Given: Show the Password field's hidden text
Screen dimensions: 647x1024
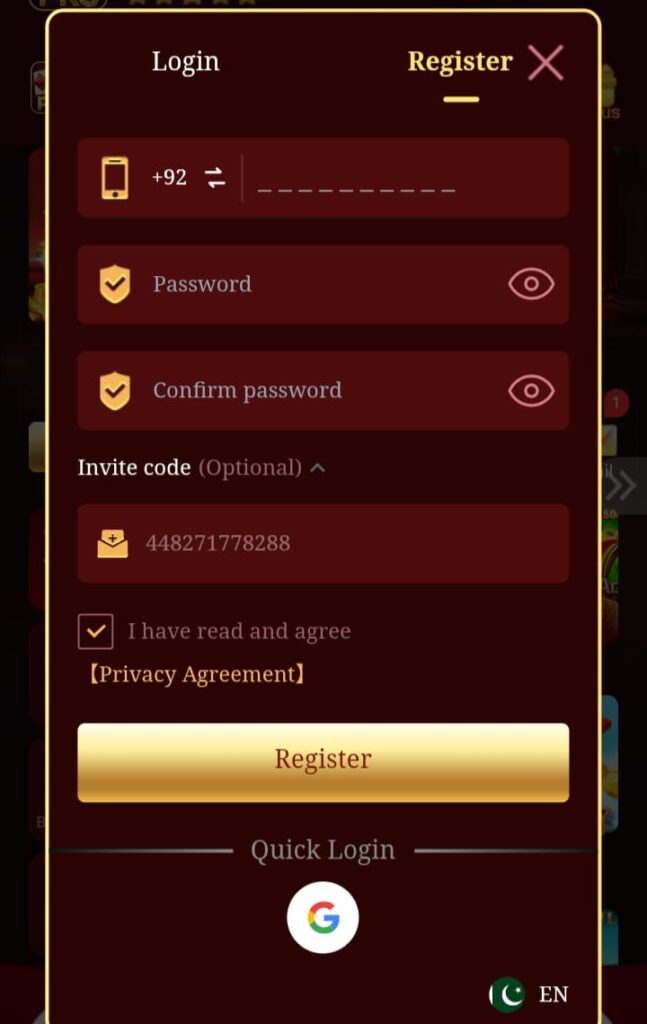Looking at the screenshot, I should [x=531, y=284].
